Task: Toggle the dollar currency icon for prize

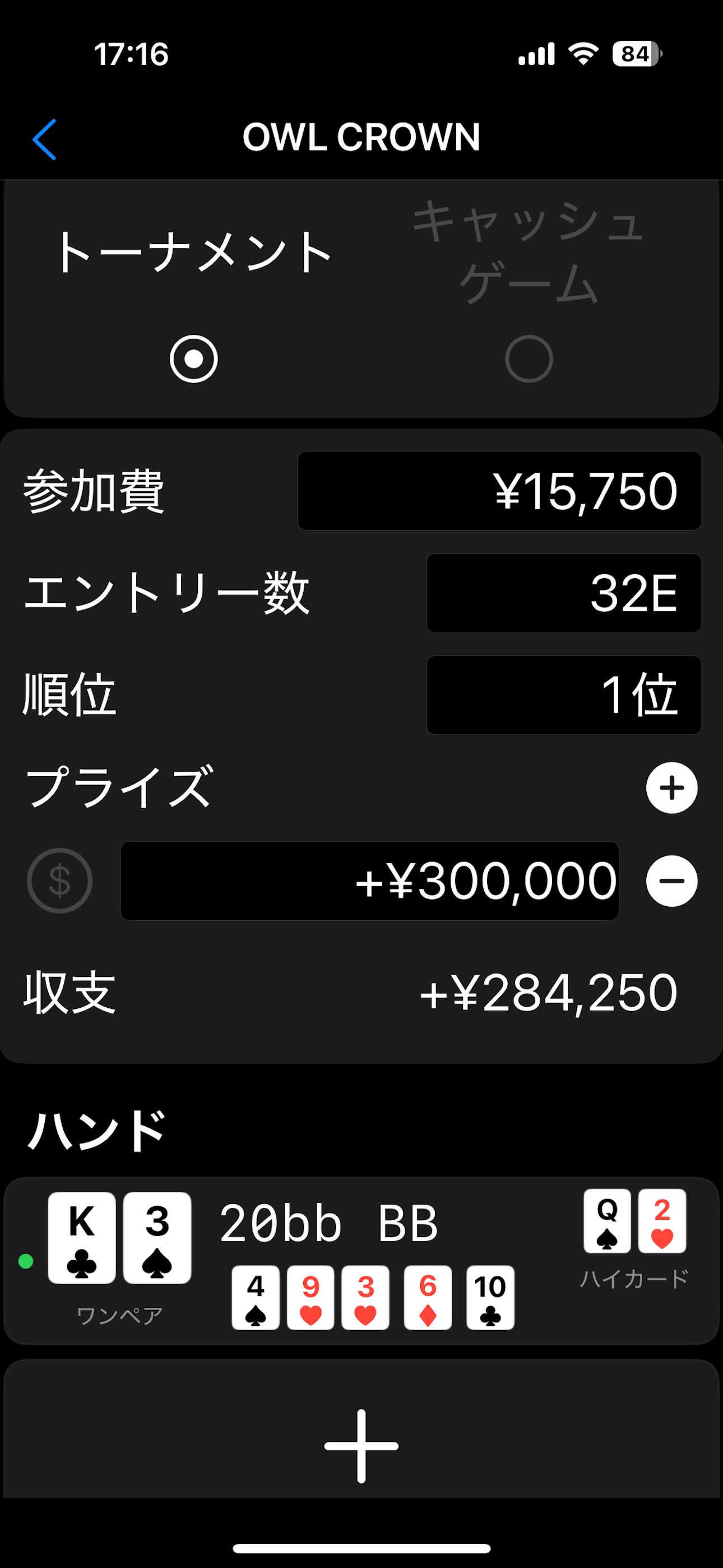Action: pyautogui.click(x=59, y=881)
